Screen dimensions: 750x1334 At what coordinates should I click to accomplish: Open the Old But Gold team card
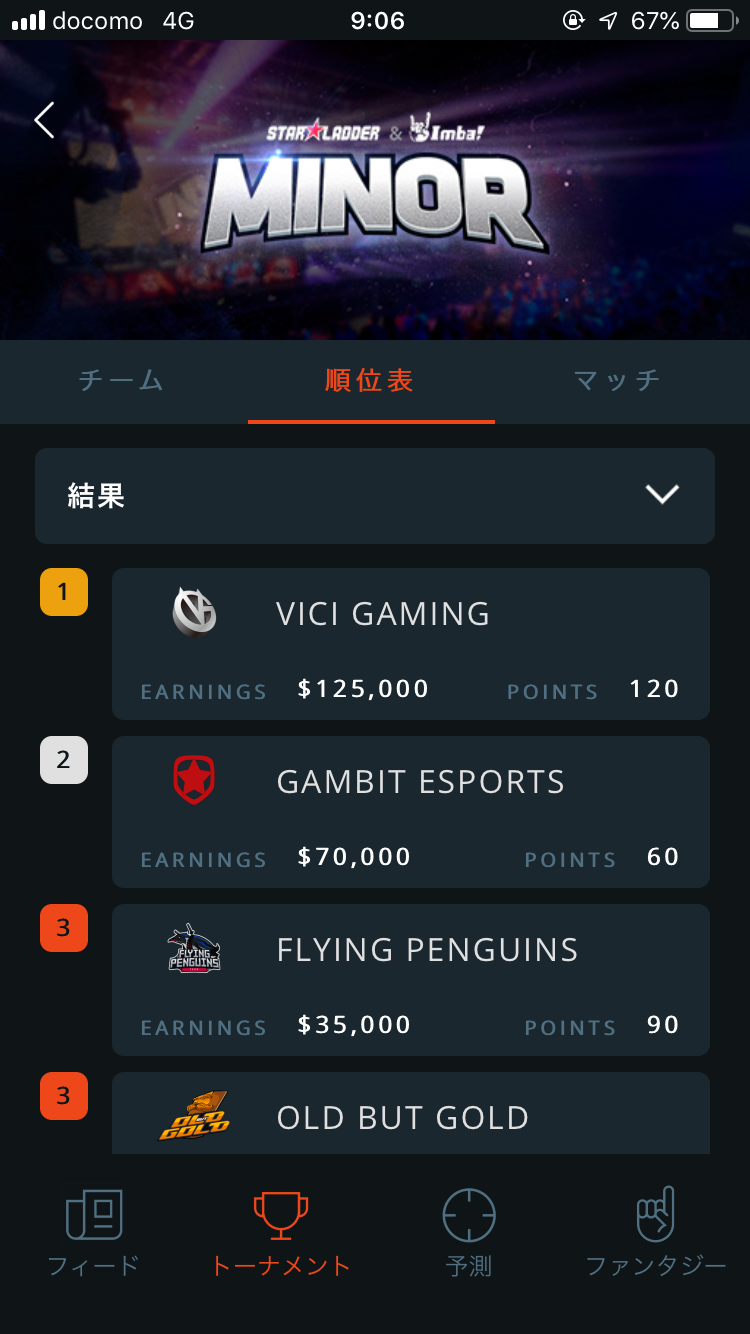[x=410, y=1115]
